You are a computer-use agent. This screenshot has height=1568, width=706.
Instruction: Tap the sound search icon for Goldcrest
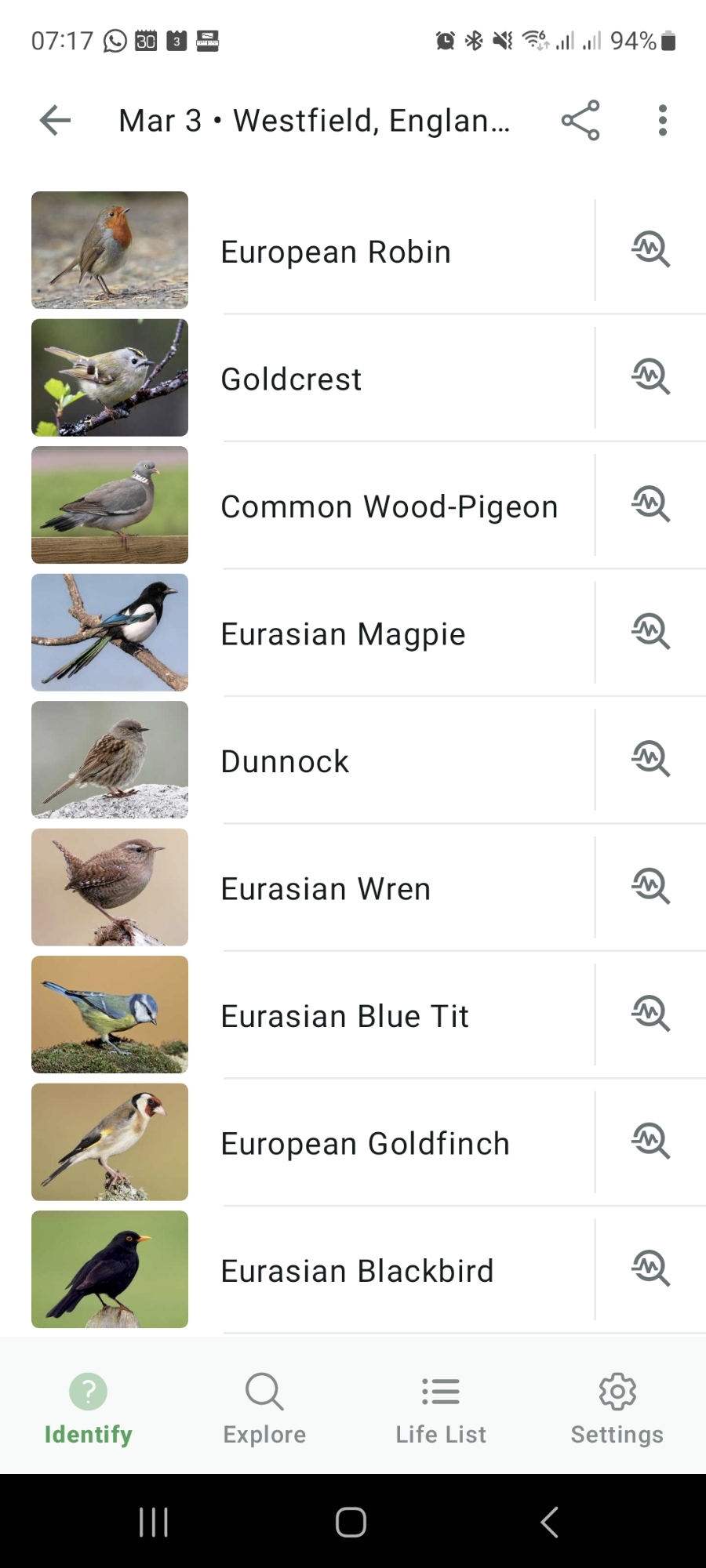[x=650, y=377]
